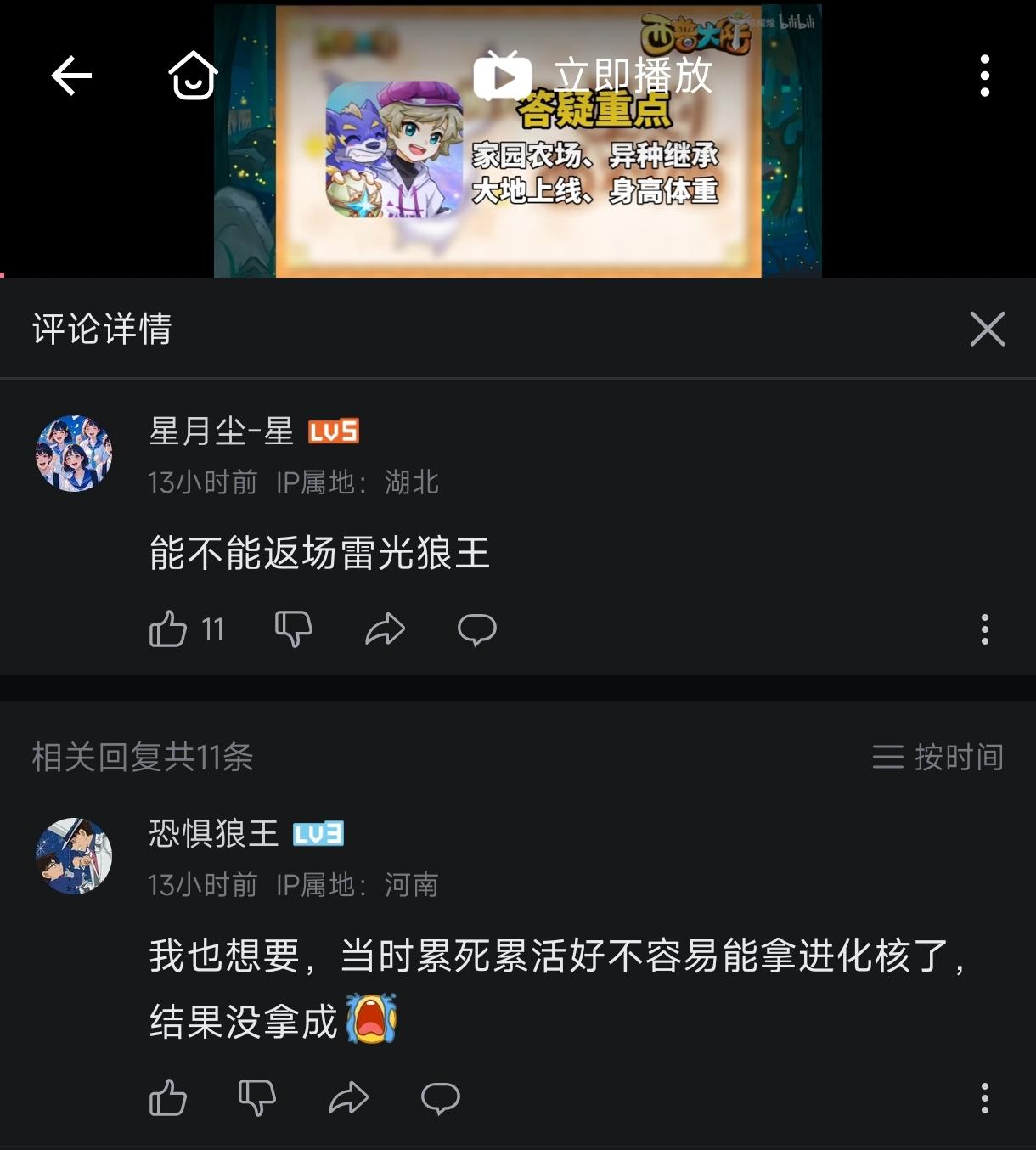
Task: Tap the back arrow at top left
Action: point(70,74)
